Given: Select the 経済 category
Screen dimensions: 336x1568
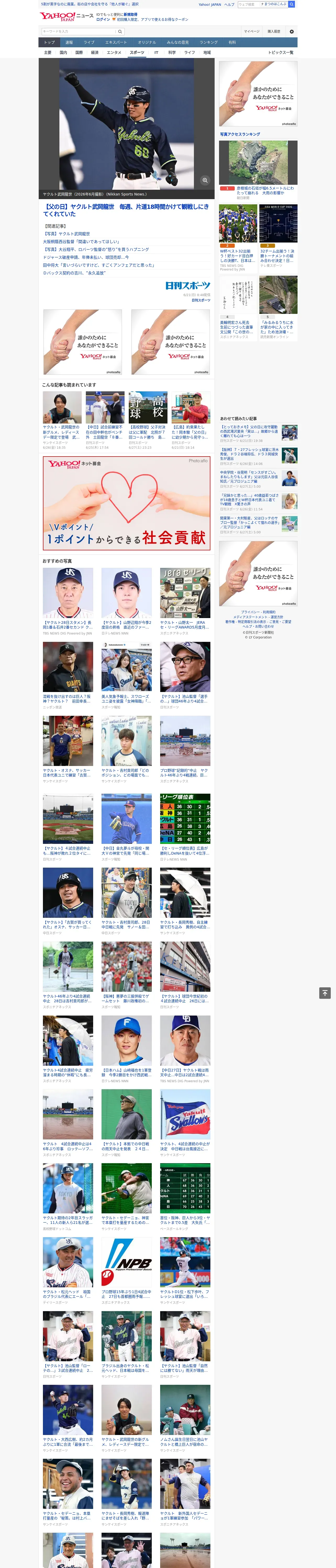Looking at the screenshot, I should [94, 52].
